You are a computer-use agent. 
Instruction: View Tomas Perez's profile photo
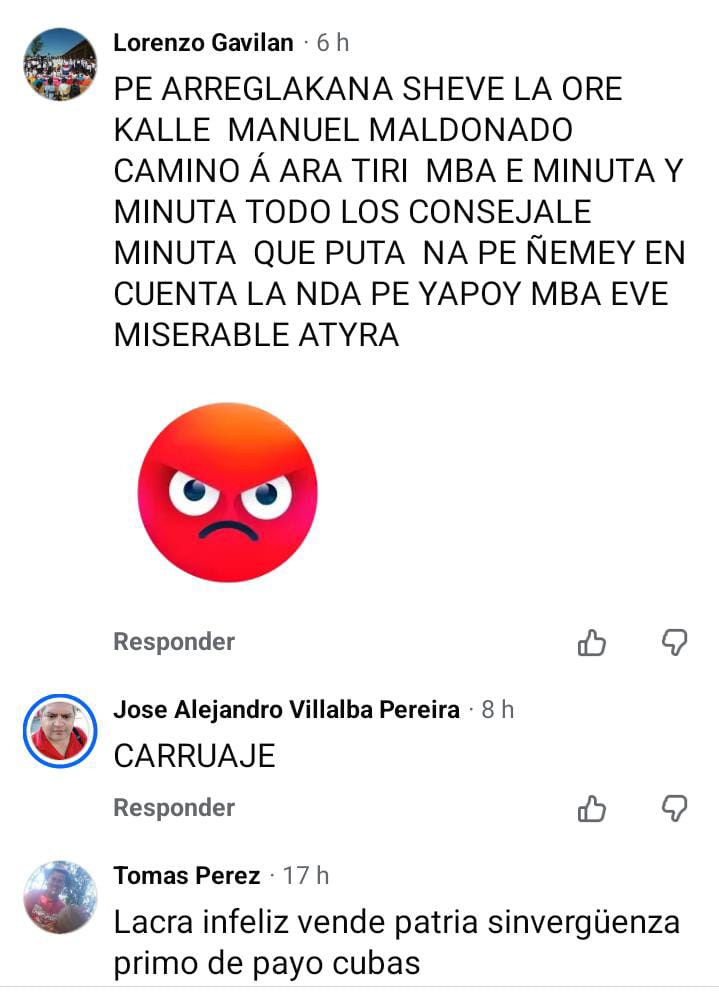[x=59, y=897]
